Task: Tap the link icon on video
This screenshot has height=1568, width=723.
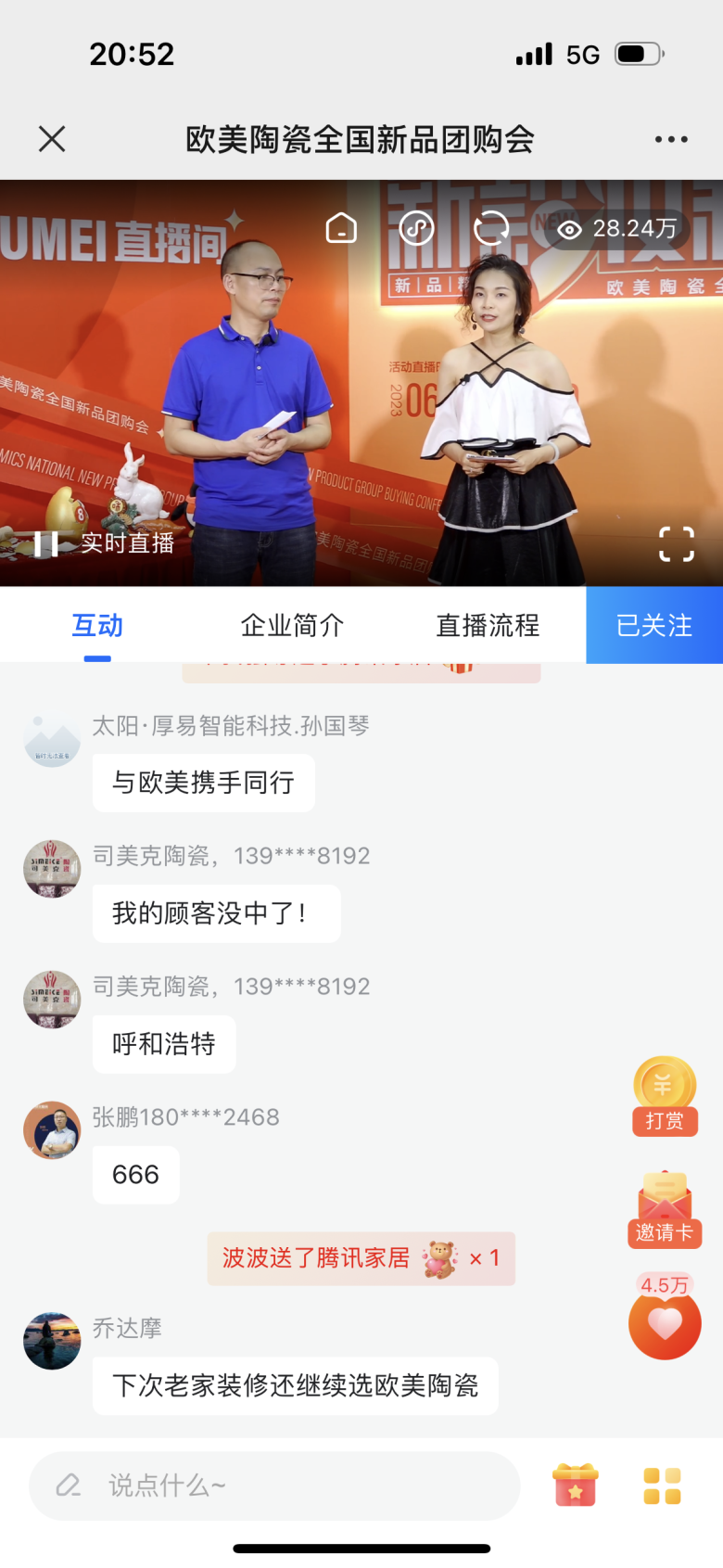Action: [x=416, y=227]
